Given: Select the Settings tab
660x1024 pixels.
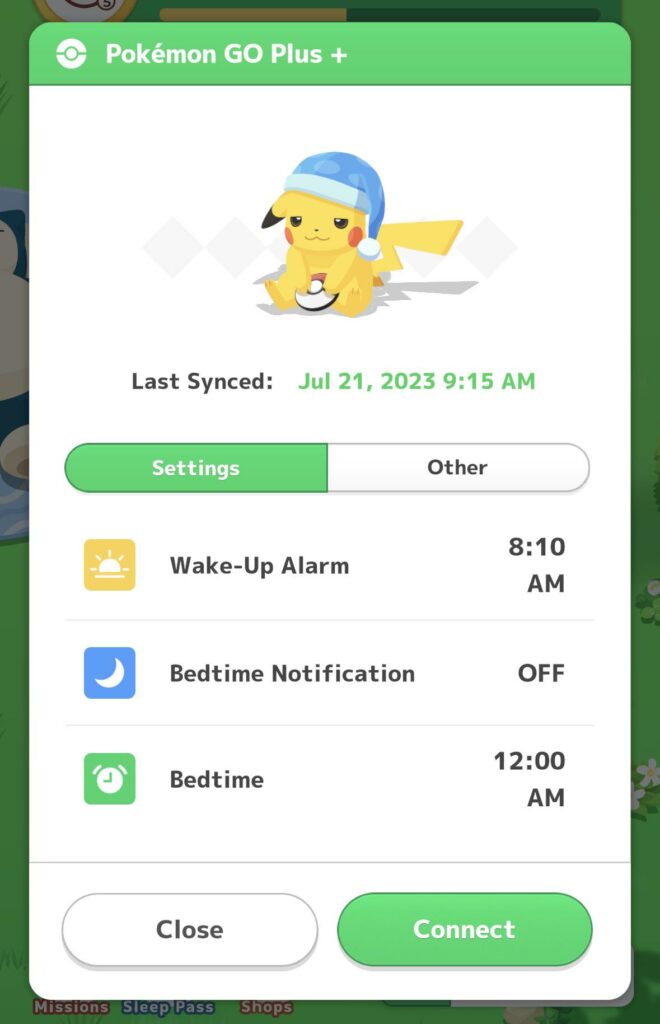Looking at the screenshot, I should pyautogui.click(x=196, y=467).
